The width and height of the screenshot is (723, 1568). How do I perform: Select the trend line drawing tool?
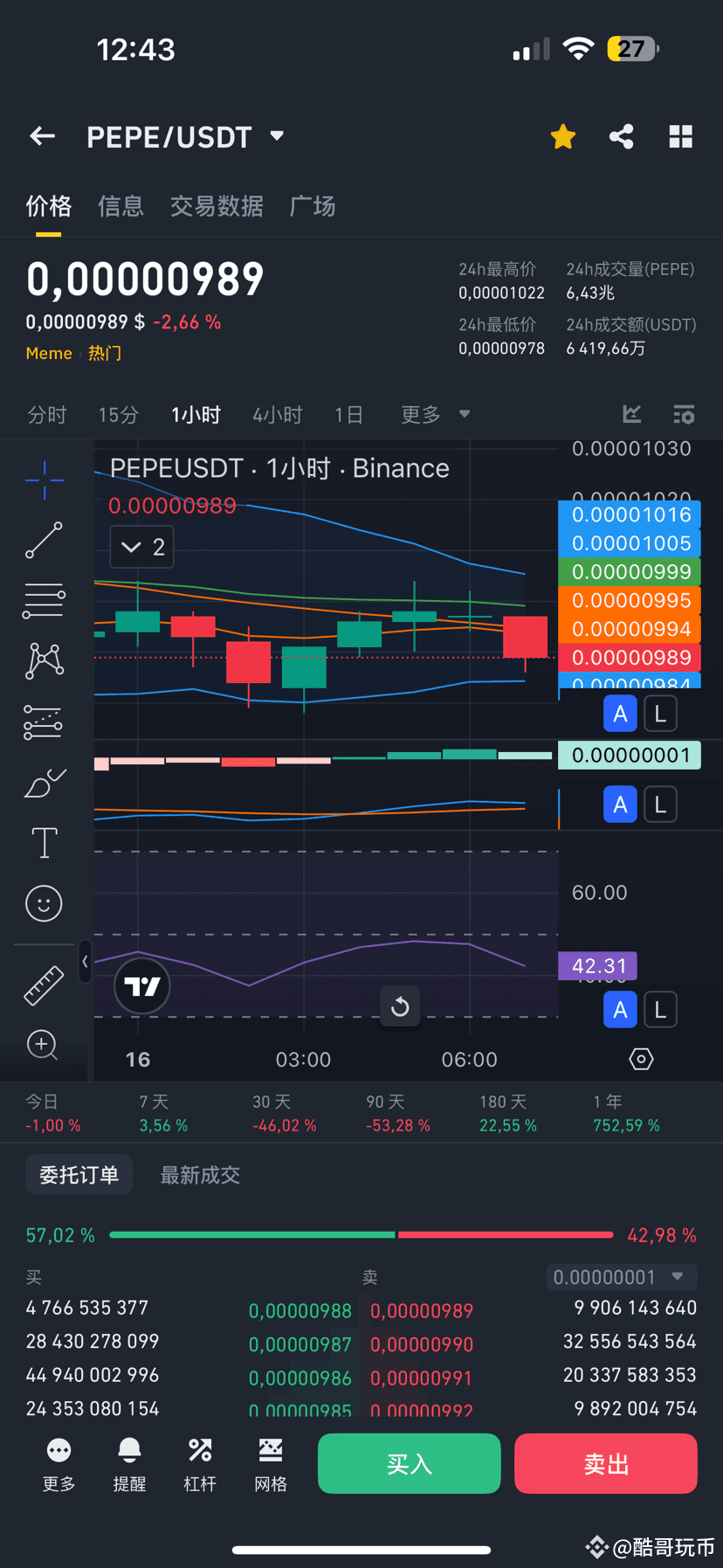coord(44,540)
